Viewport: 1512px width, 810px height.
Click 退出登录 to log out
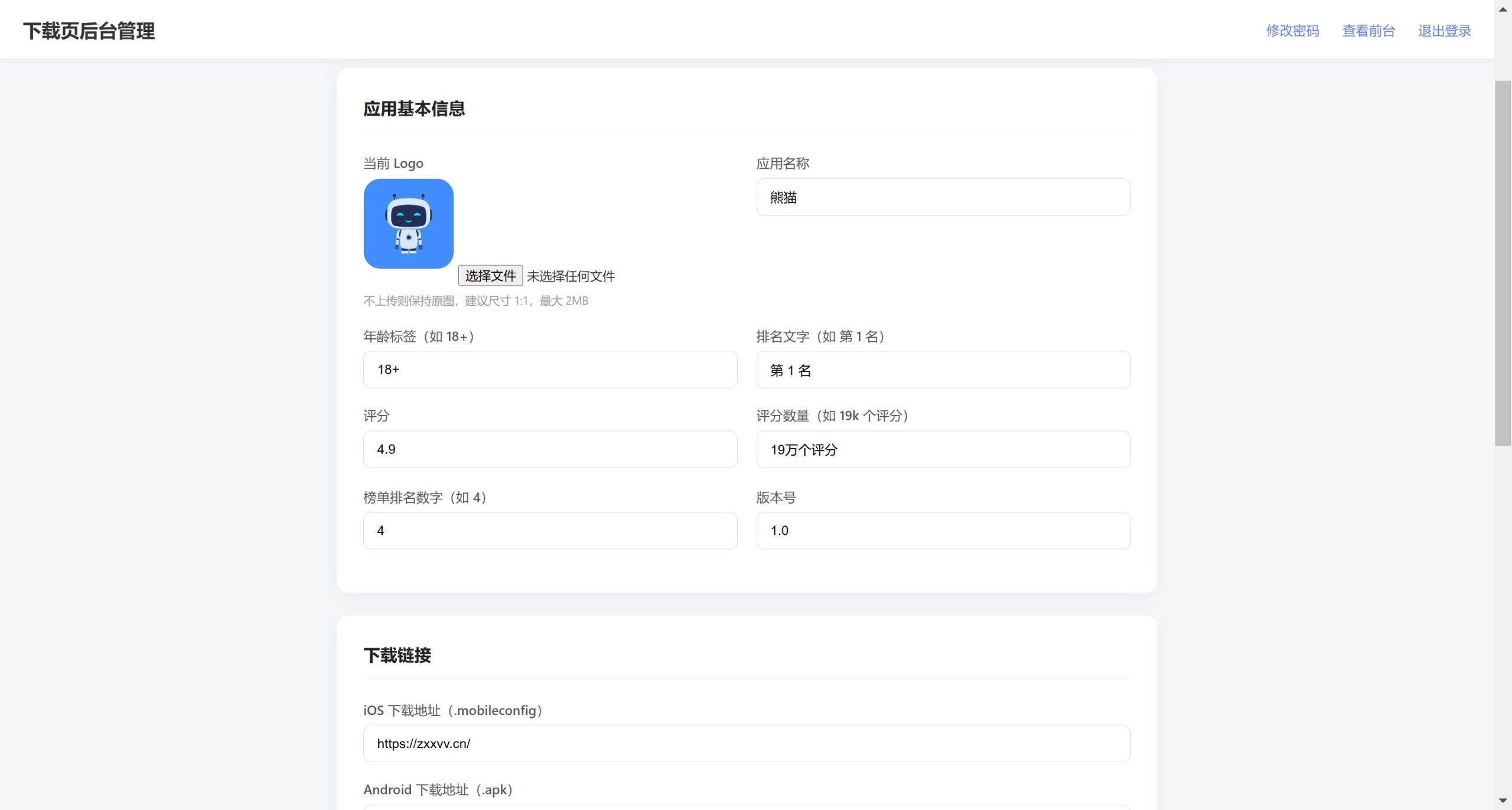coord(1444,31)
